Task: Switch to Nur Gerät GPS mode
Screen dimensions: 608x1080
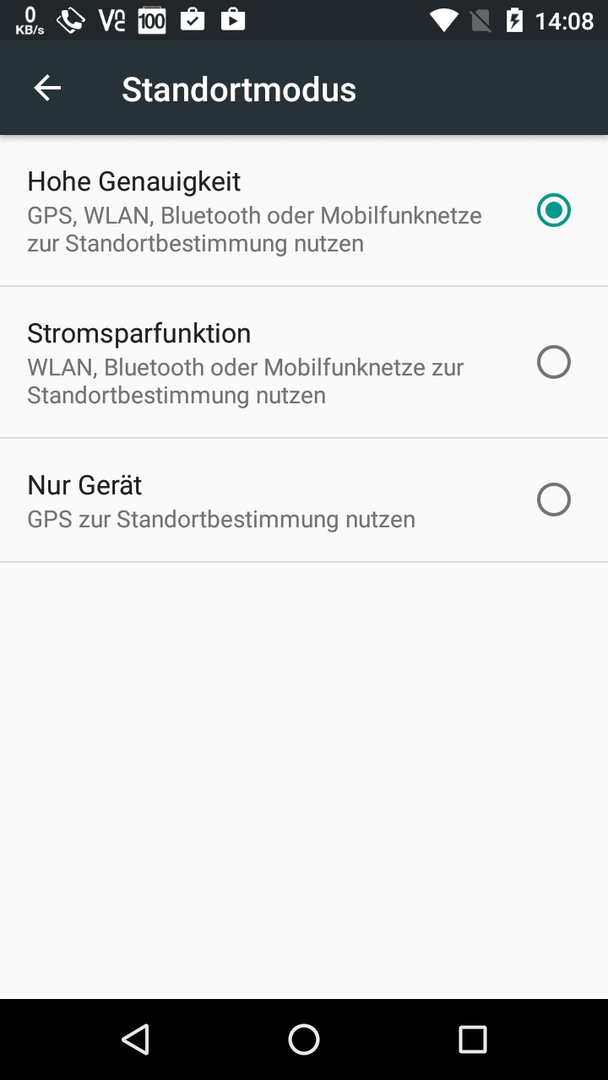Action: tap(304, 500)
